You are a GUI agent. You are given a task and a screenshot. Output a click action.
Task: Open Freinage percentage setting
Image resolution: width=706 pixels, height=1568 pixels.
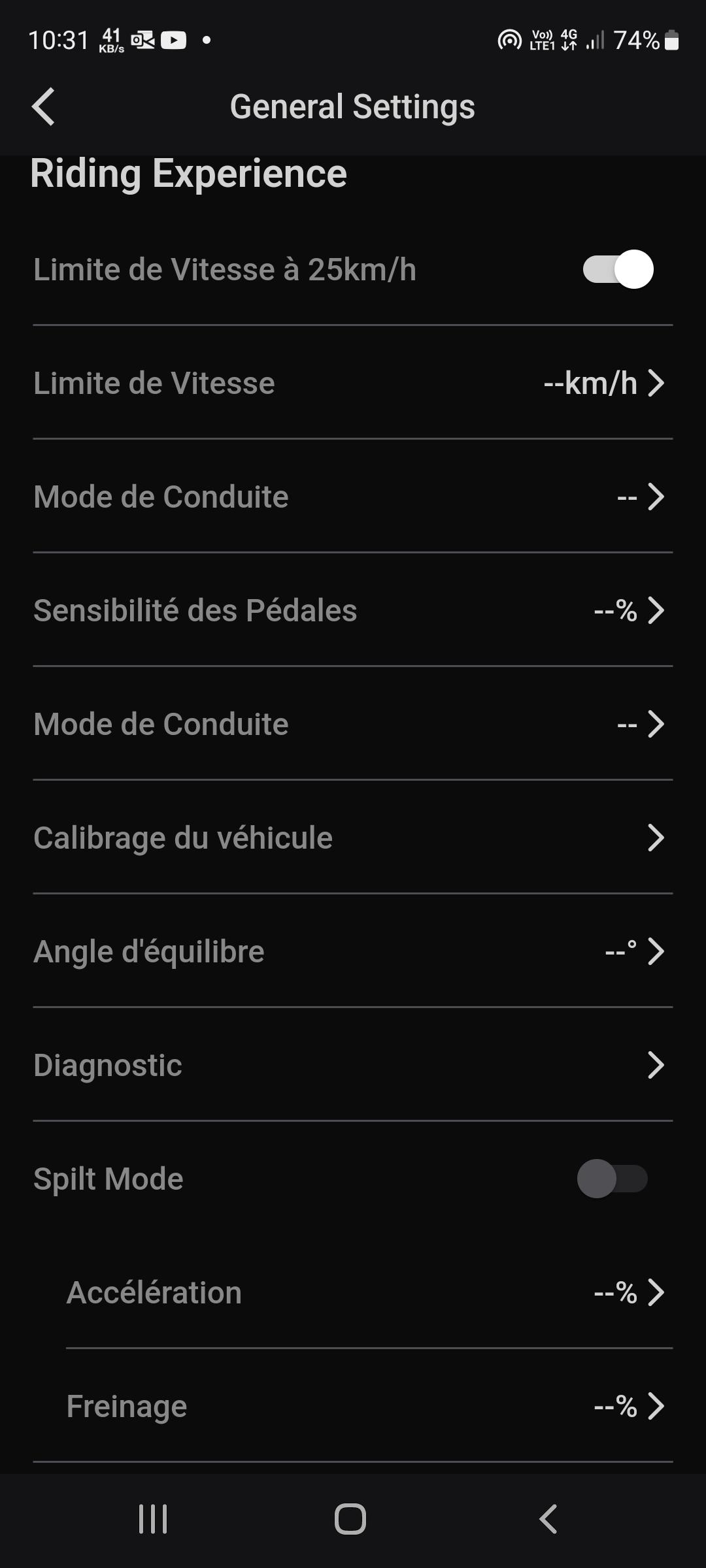(x=369, y=1406)
